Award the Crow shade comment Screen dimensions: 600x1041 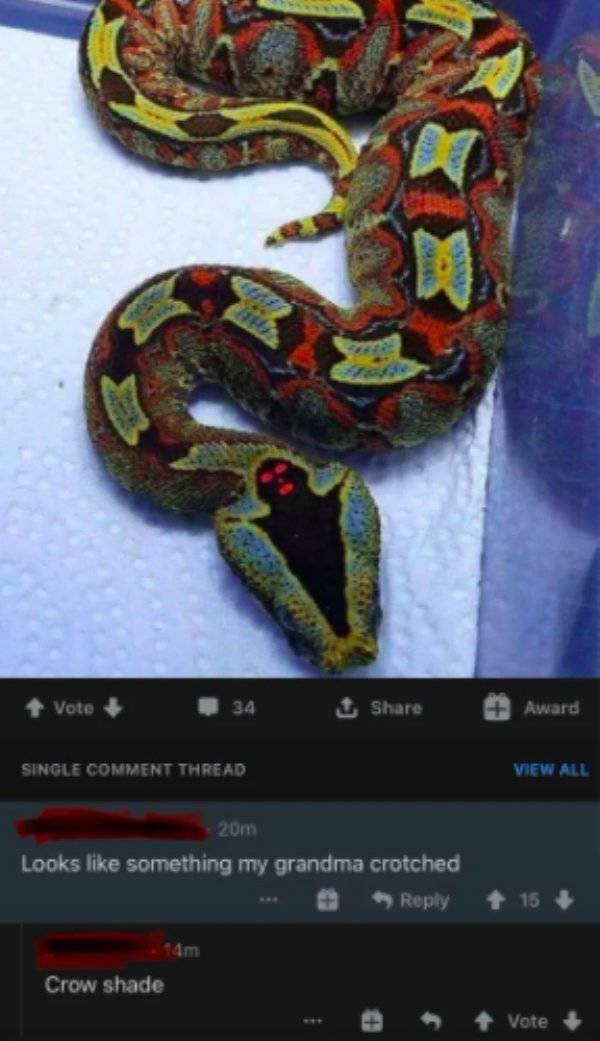tap(369, 1021)
